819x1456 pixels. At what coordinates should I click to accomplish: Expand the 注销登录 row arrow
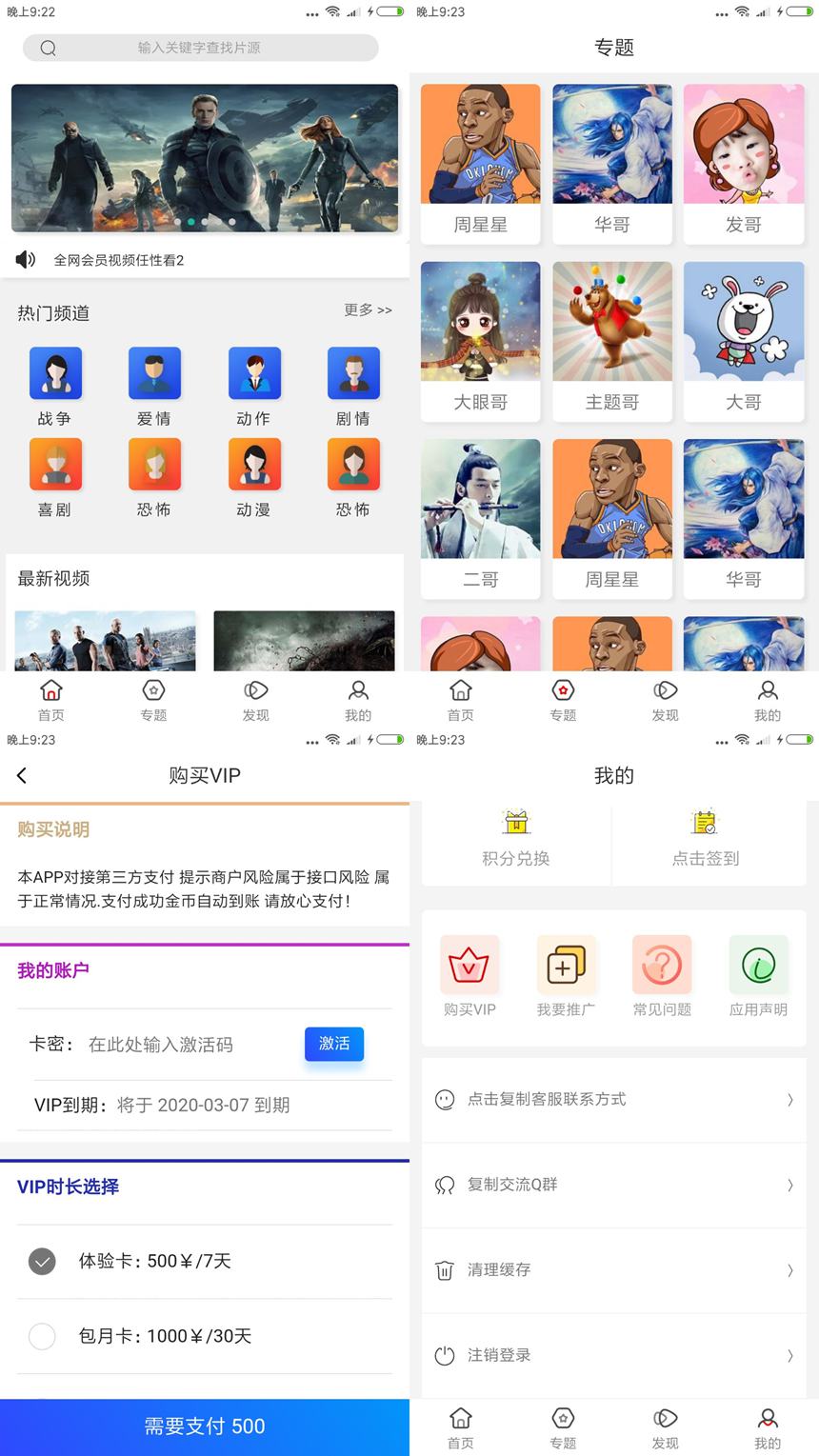coord(790,1355)
